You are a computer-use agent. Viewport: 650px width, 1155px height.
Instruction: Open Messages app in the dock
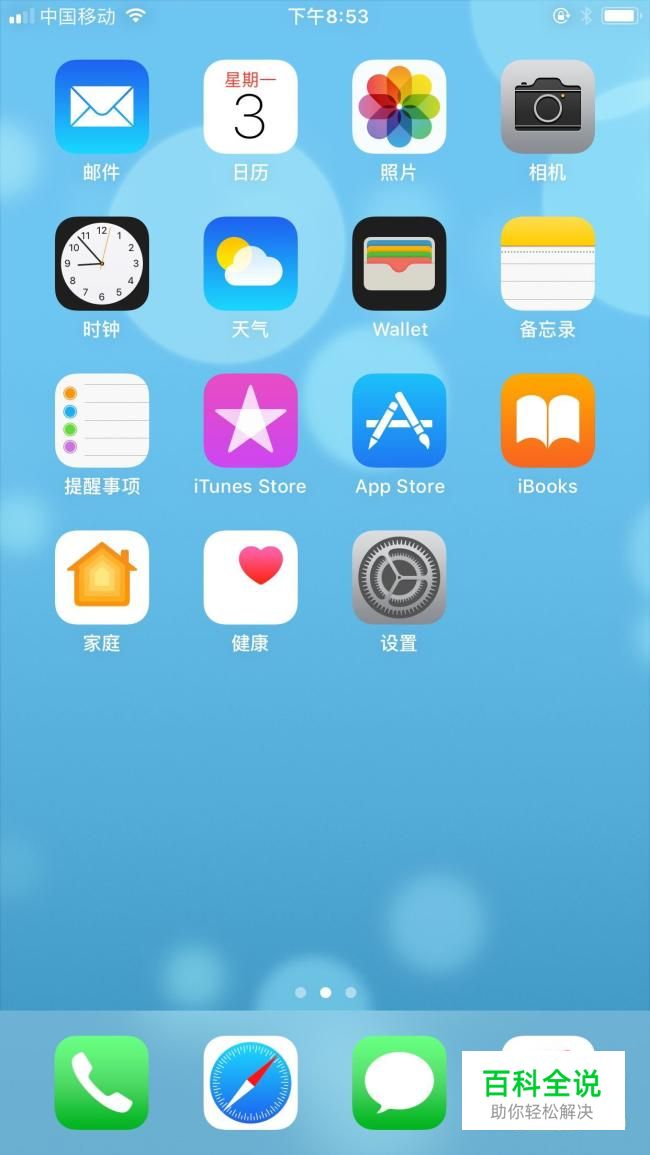(x=399, y=1083)
